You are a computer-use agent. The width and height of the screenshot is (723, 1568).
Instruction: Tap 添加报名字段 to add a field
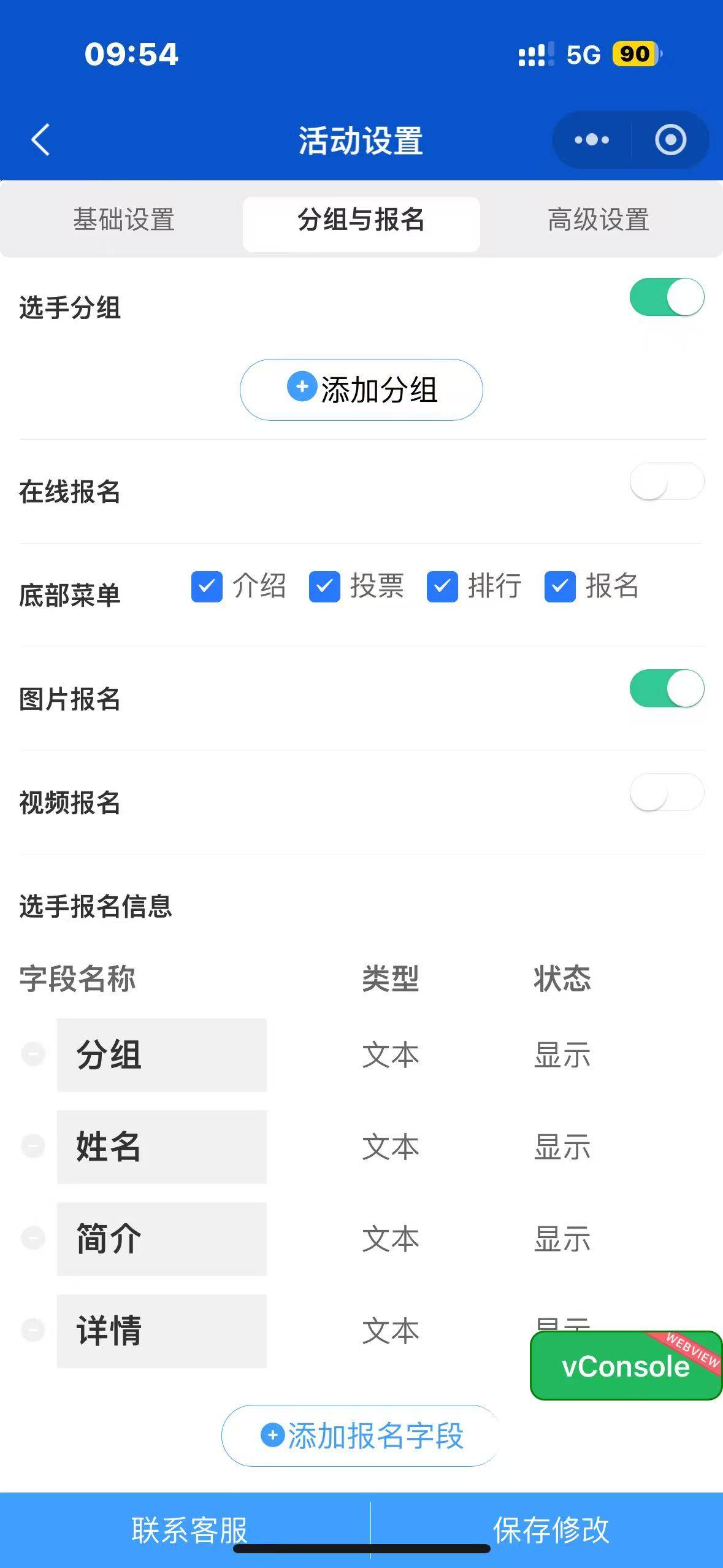click(x=361, y=1435)
